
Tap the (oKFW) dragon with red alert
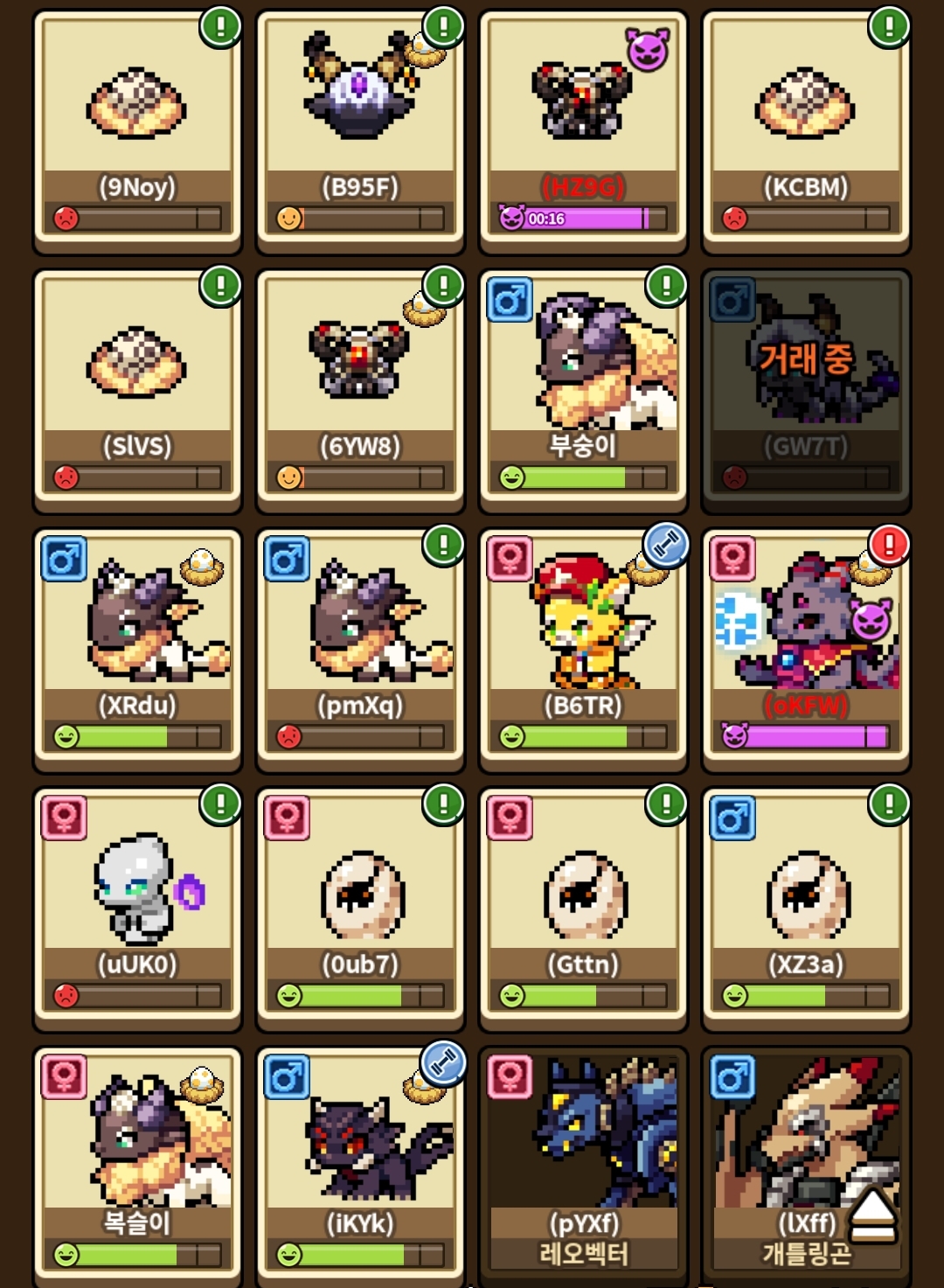tap(806, 651)
